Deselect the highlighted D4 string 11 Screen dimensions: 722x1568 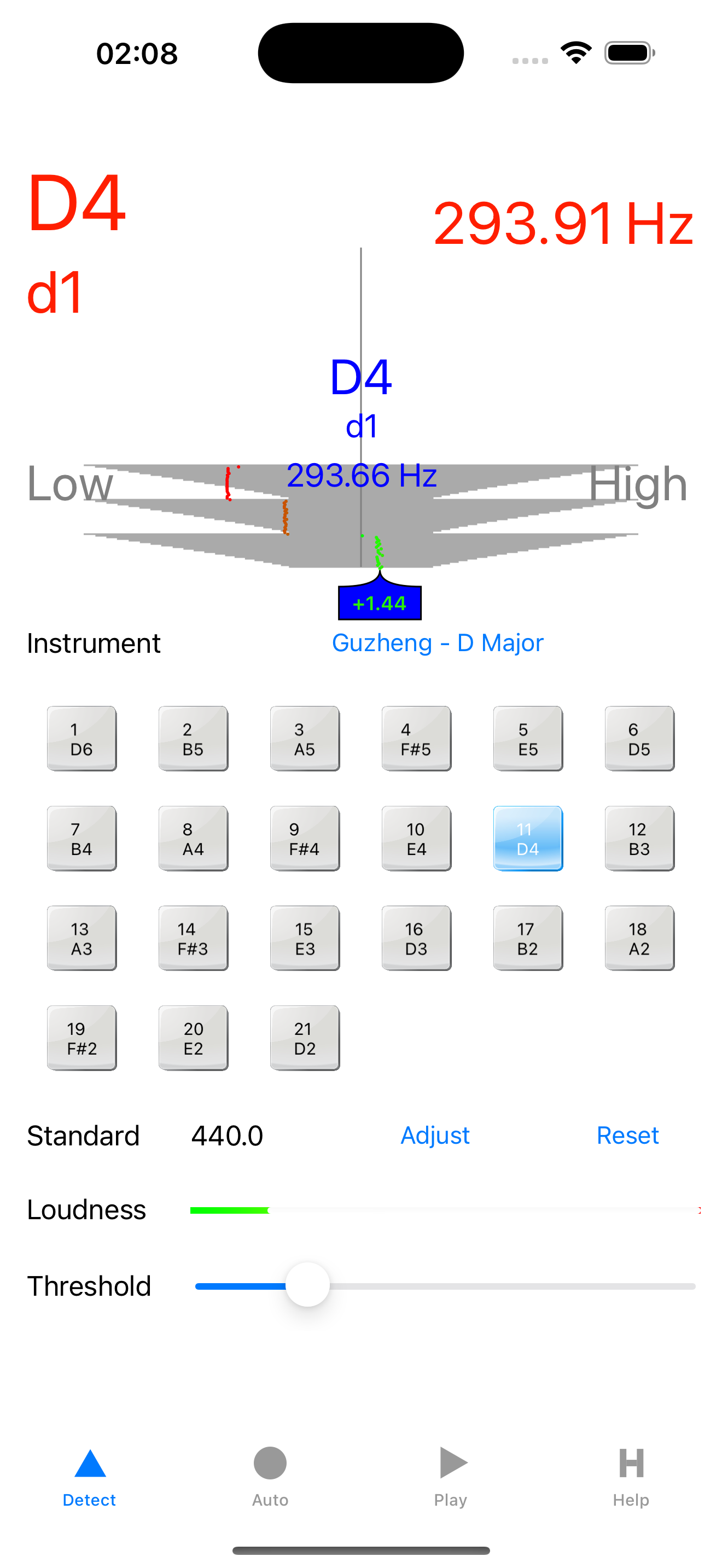tap(528, 838)
